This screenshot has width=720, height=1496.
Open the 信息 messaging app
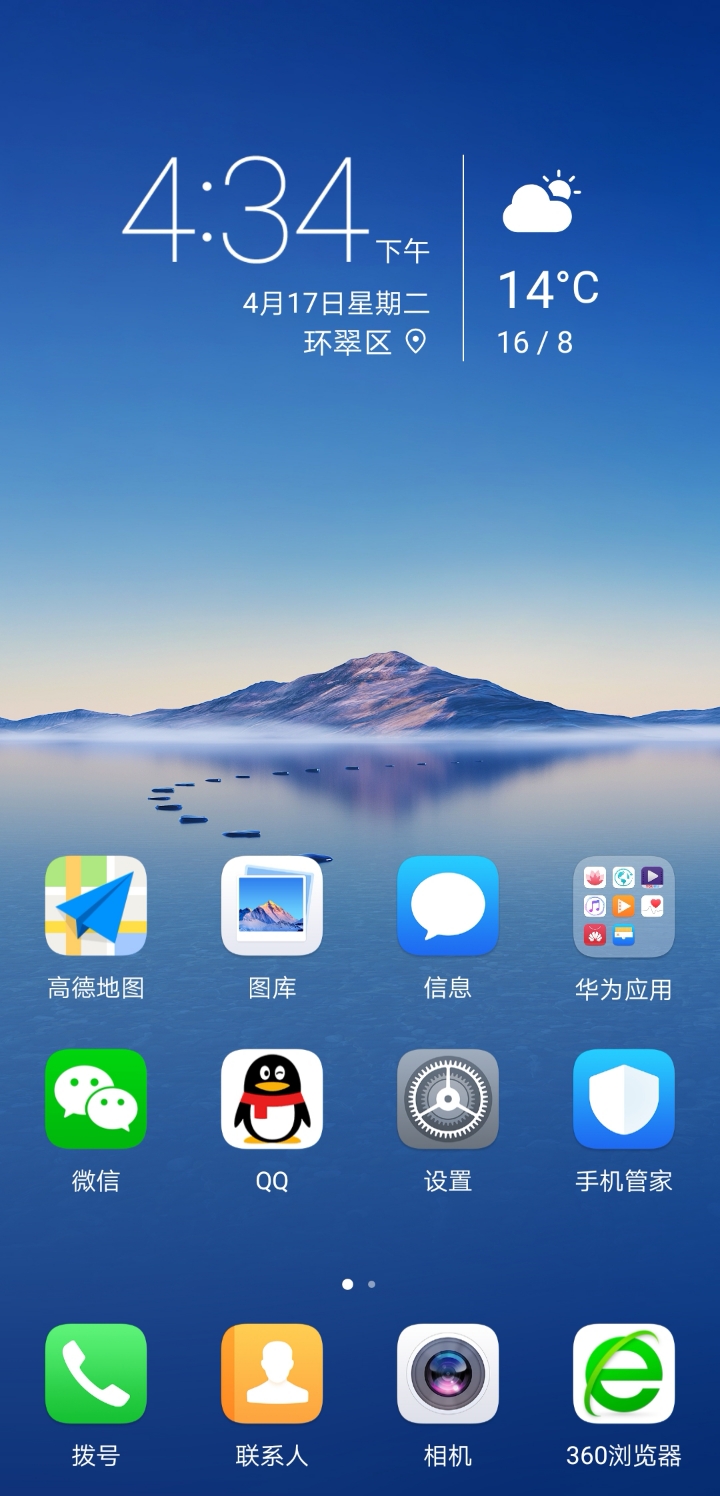(448, 906)
